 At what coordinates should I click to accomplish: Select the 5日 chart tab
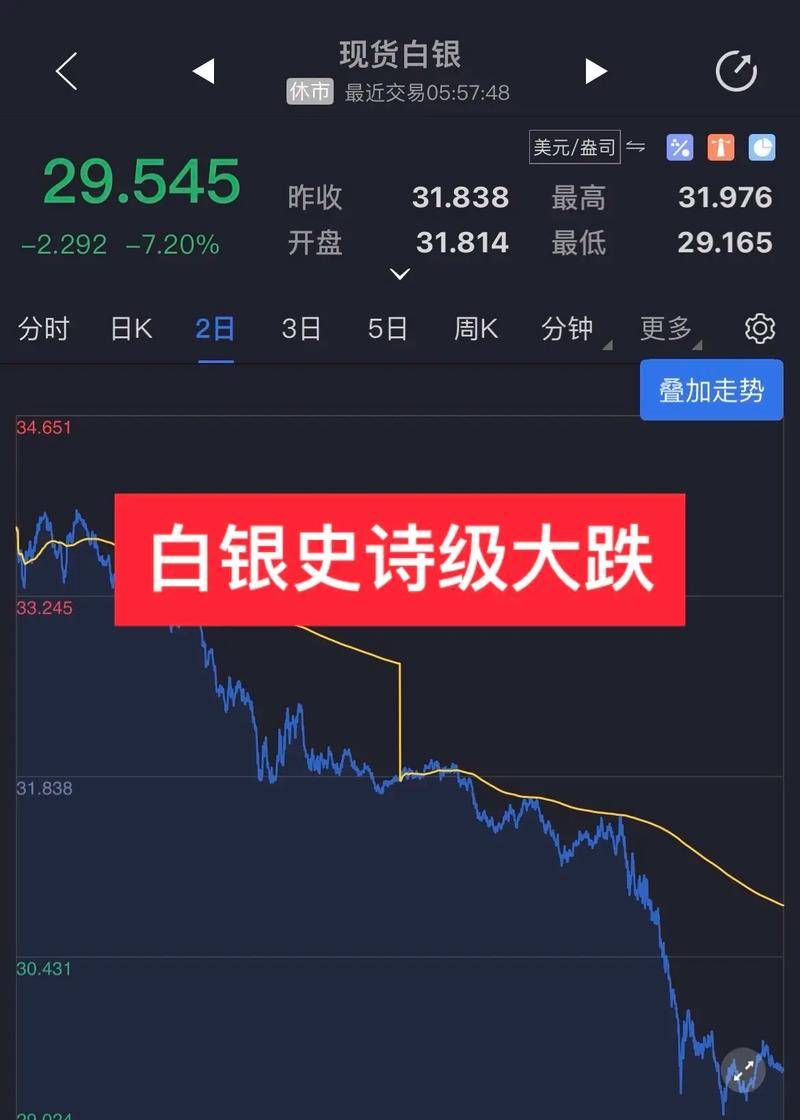387,328
